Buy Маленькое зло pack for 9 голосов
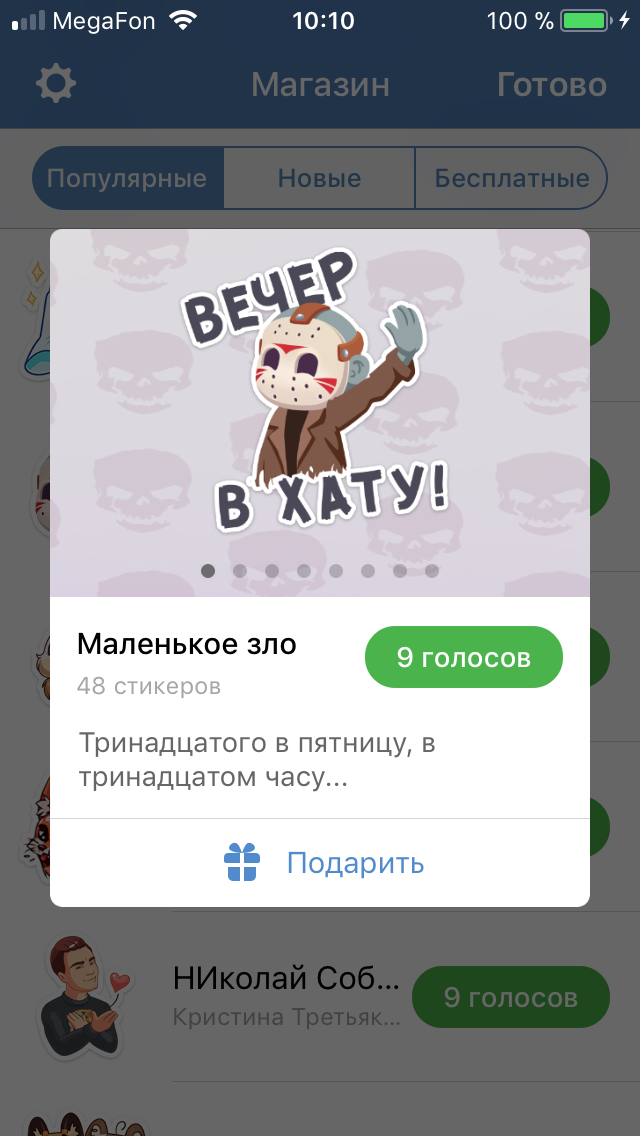This screenshot has height=1136, width=640. pos(464,657)
